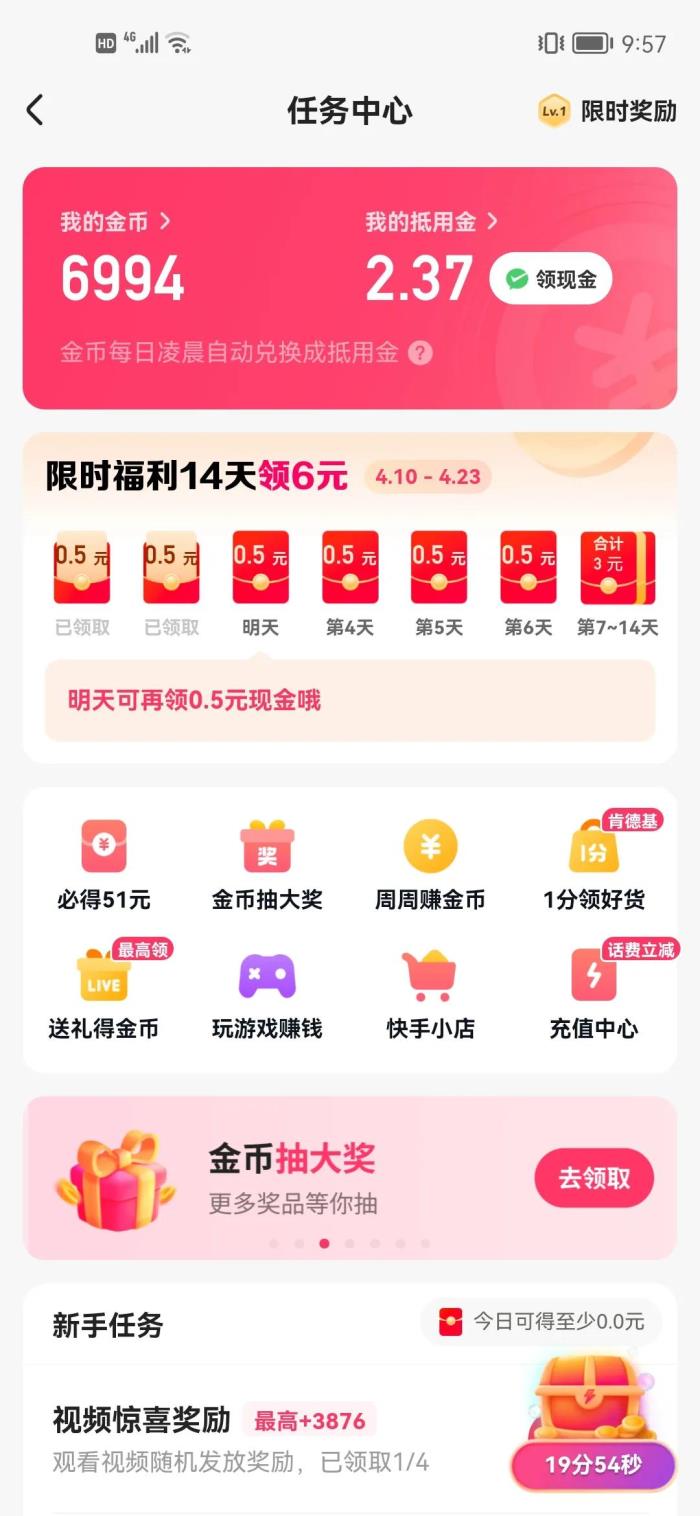700x1516 pixels.
Task: Go back from 任务中心
Action: (x=35, y=110)
